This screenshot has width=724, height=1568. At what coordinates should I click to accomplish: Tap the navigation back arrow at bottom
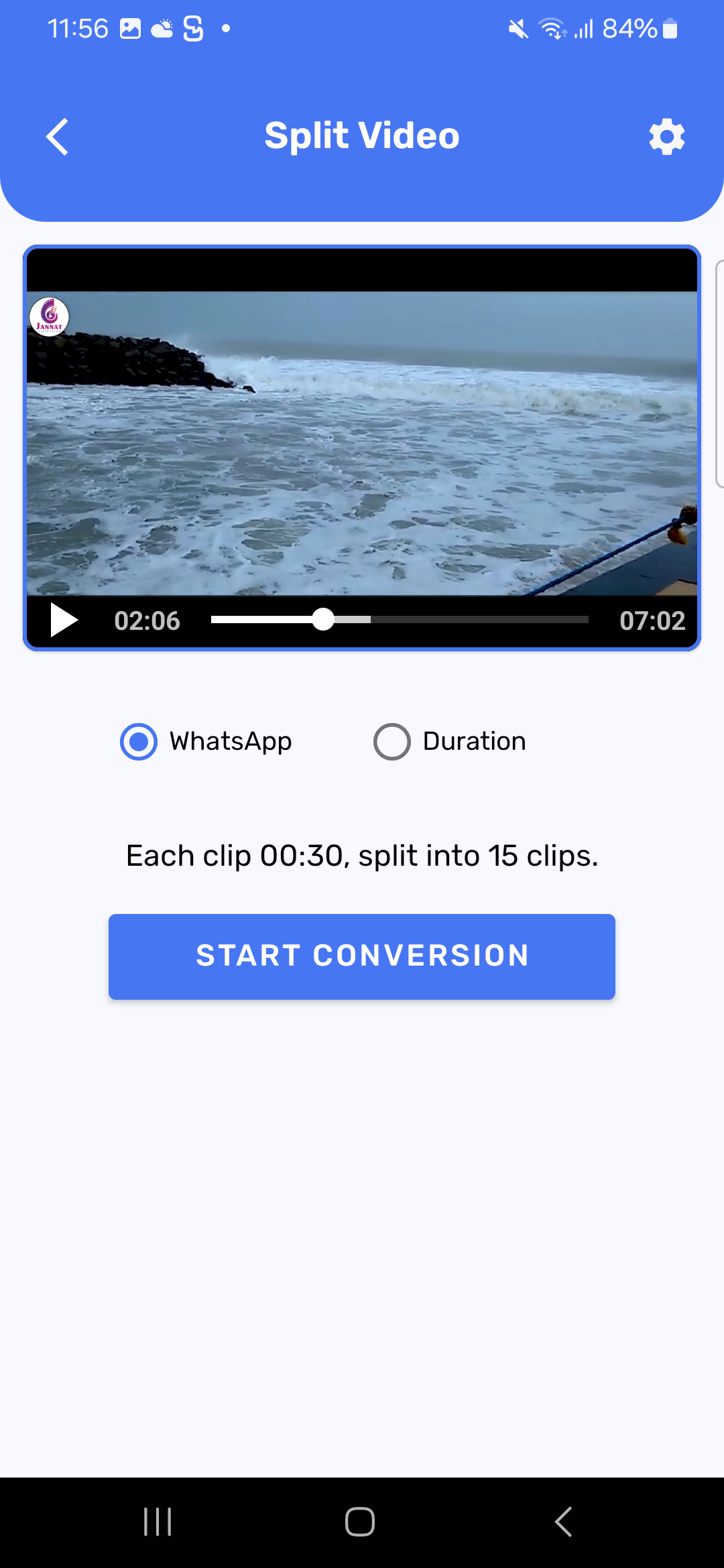[563, 1521]
